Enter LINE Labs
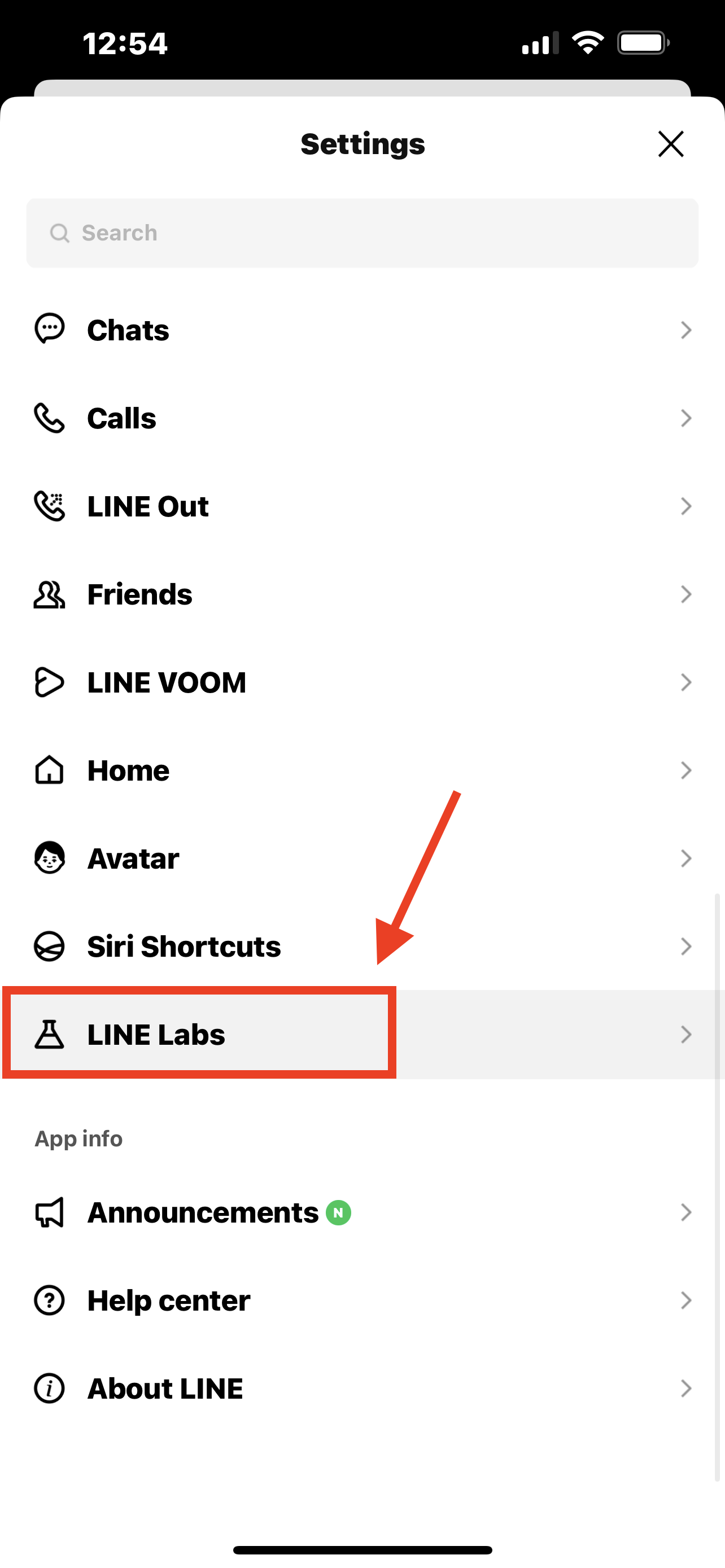725x1568 pixels. 362,1034
